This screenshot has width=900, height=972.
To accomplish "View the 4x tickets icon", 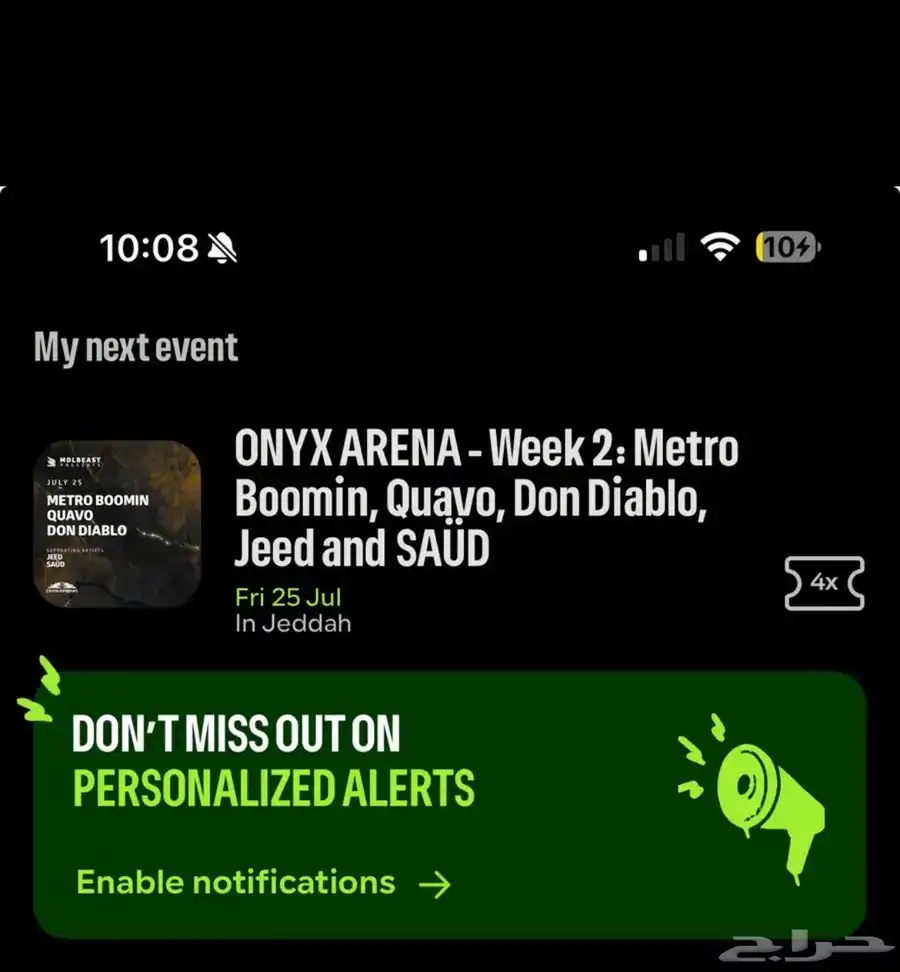I will [x=824, y=583].
